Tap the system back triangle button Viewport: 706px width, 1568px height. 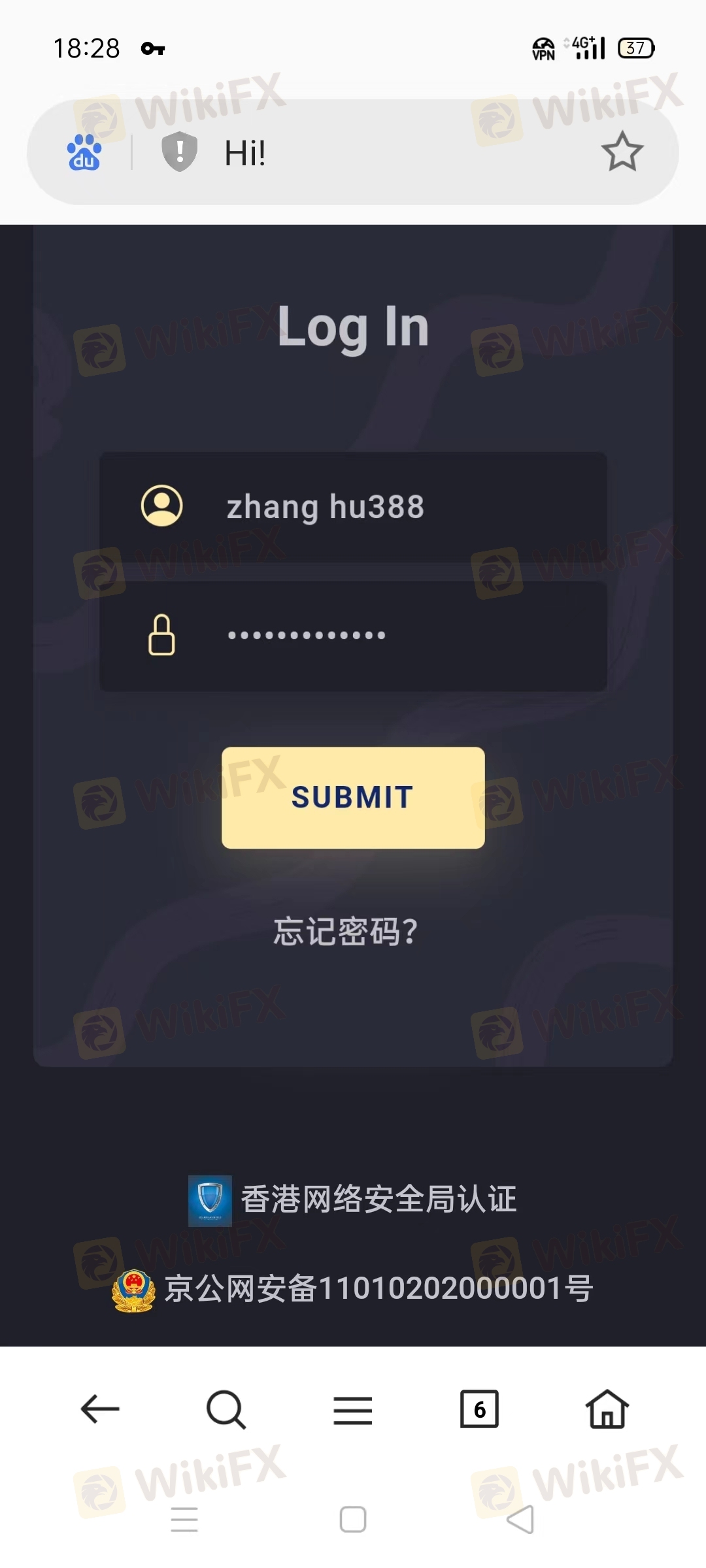pos(521,1519)
